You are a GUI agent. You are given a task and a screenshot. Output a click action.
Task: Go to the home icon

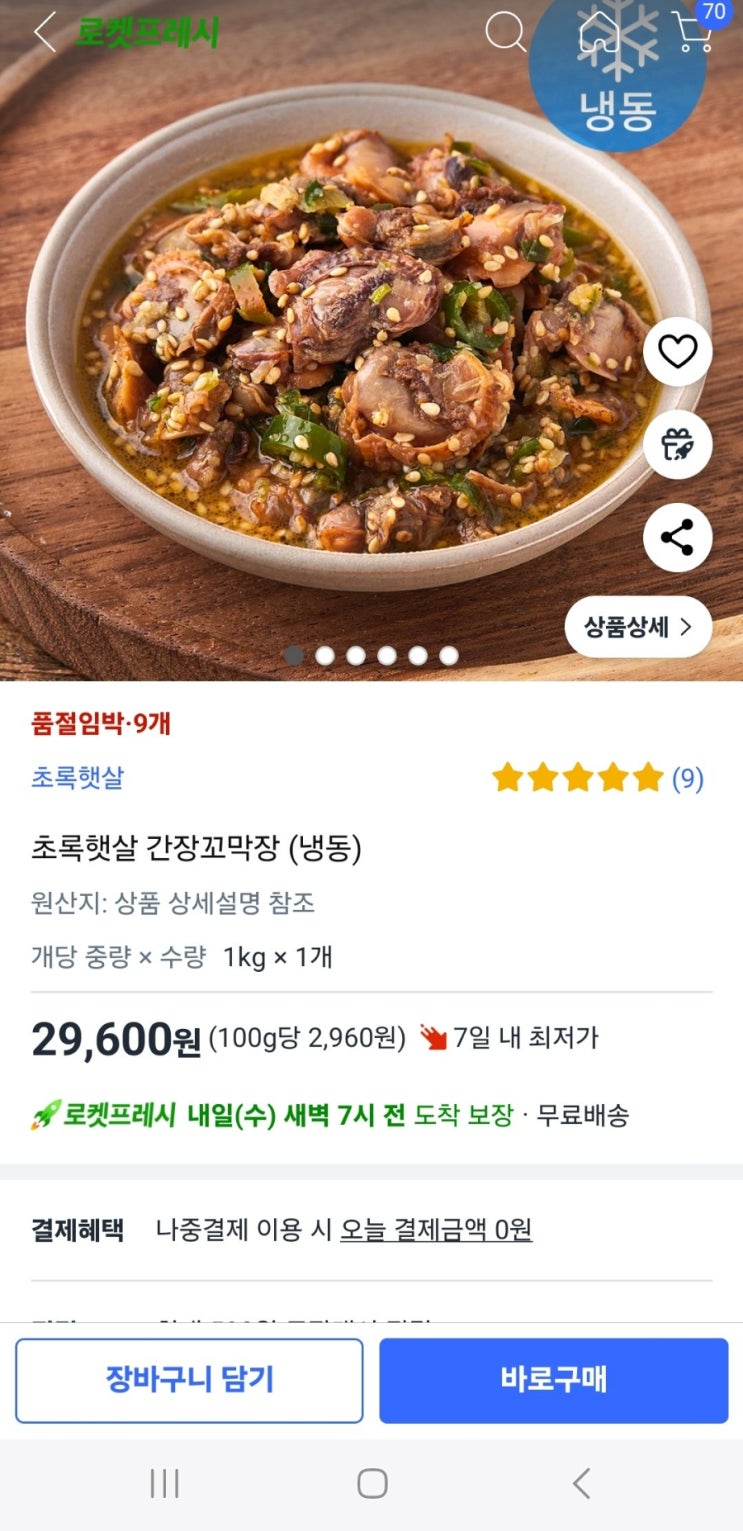[598, 32]
